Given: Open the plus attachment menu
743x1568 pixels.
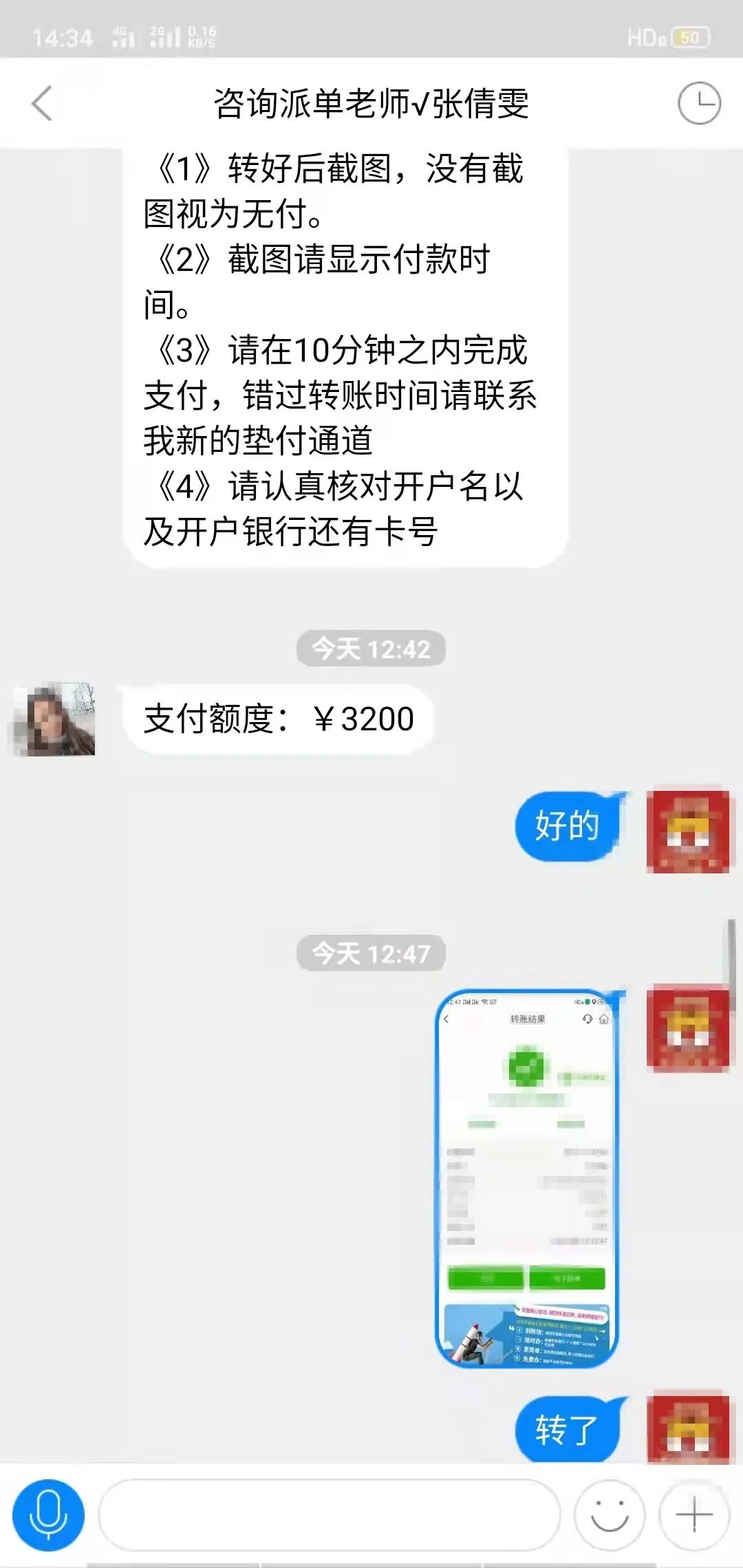Looking at the screenshot, I should pos(693,1514).
